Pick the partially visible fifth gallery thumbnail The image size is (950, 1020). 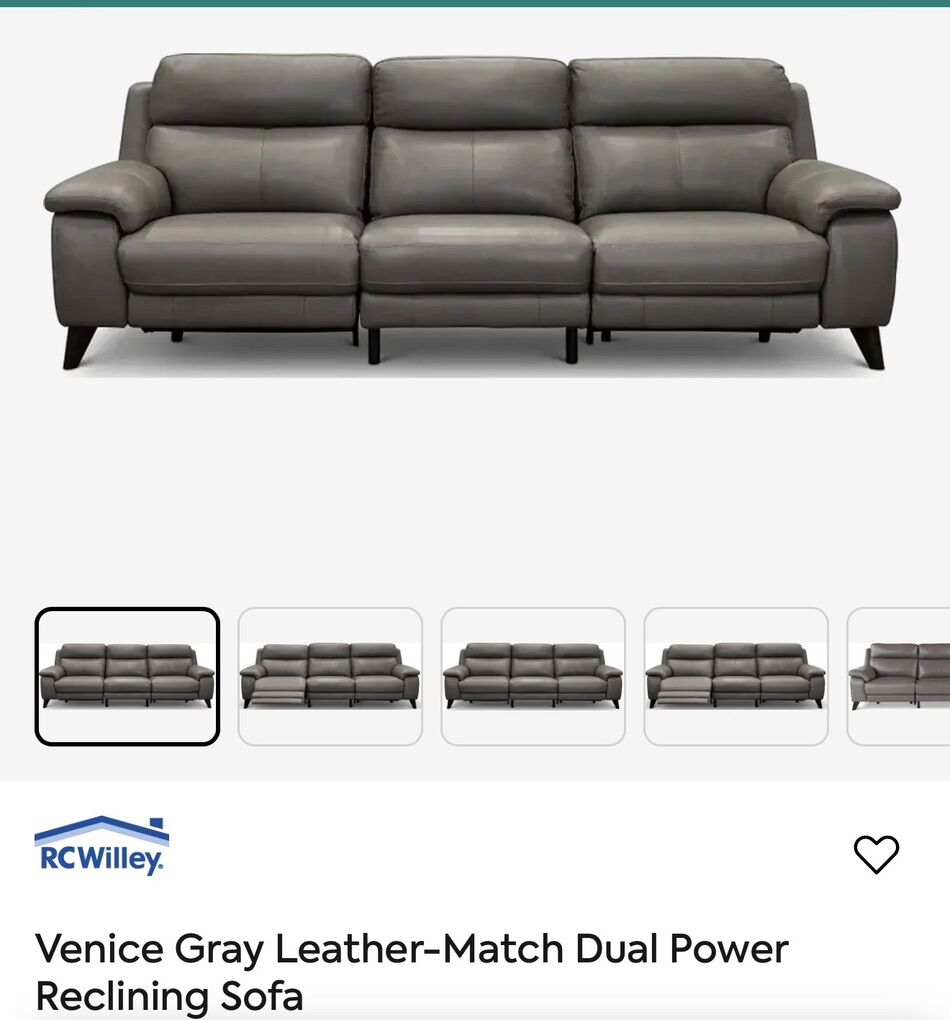[x=900, y=677]
